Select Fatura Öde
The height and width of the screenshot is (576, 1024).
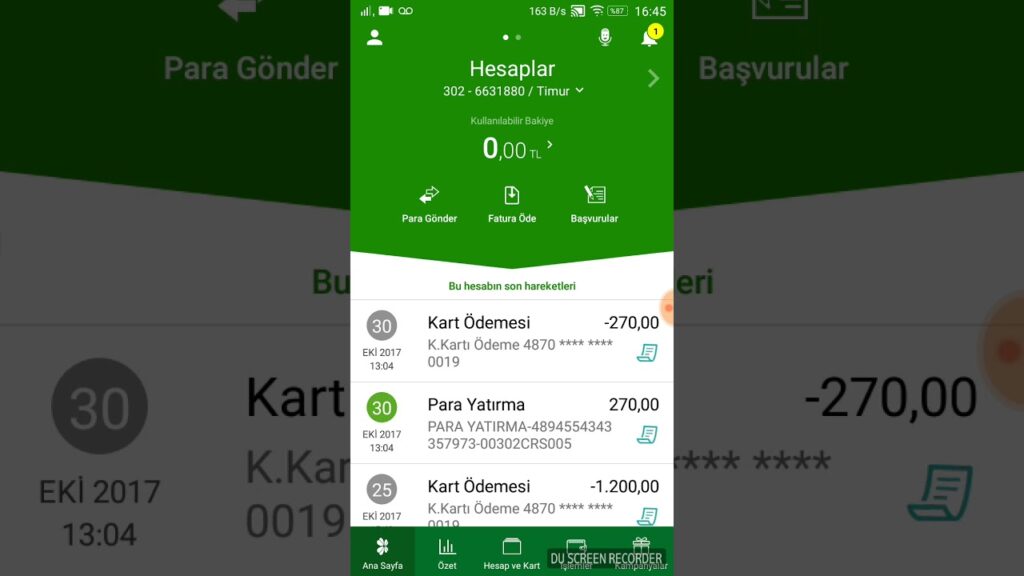click(x=512, y=203)
